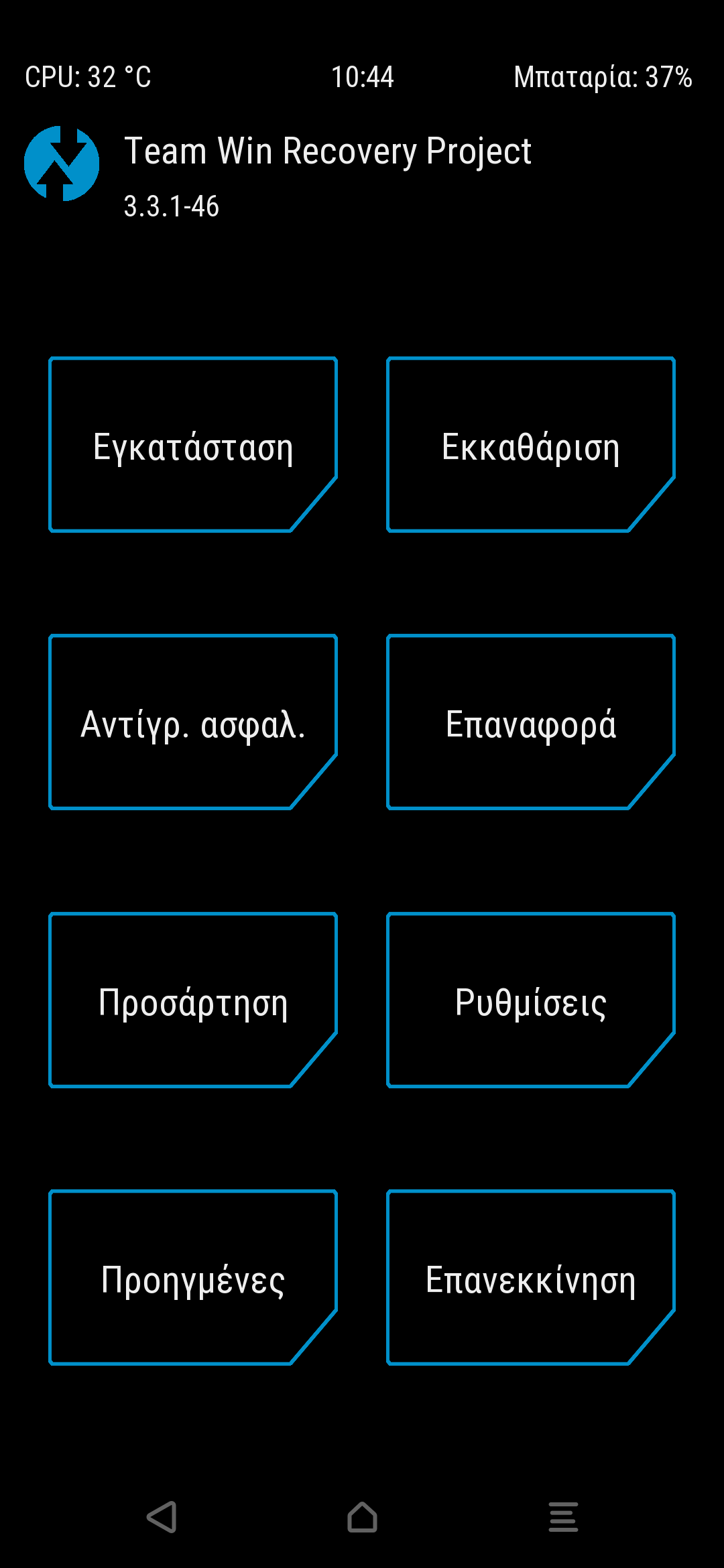
Task: Tap Επανεκκίνηση to reboot
Action: [x=530, y=1277]
